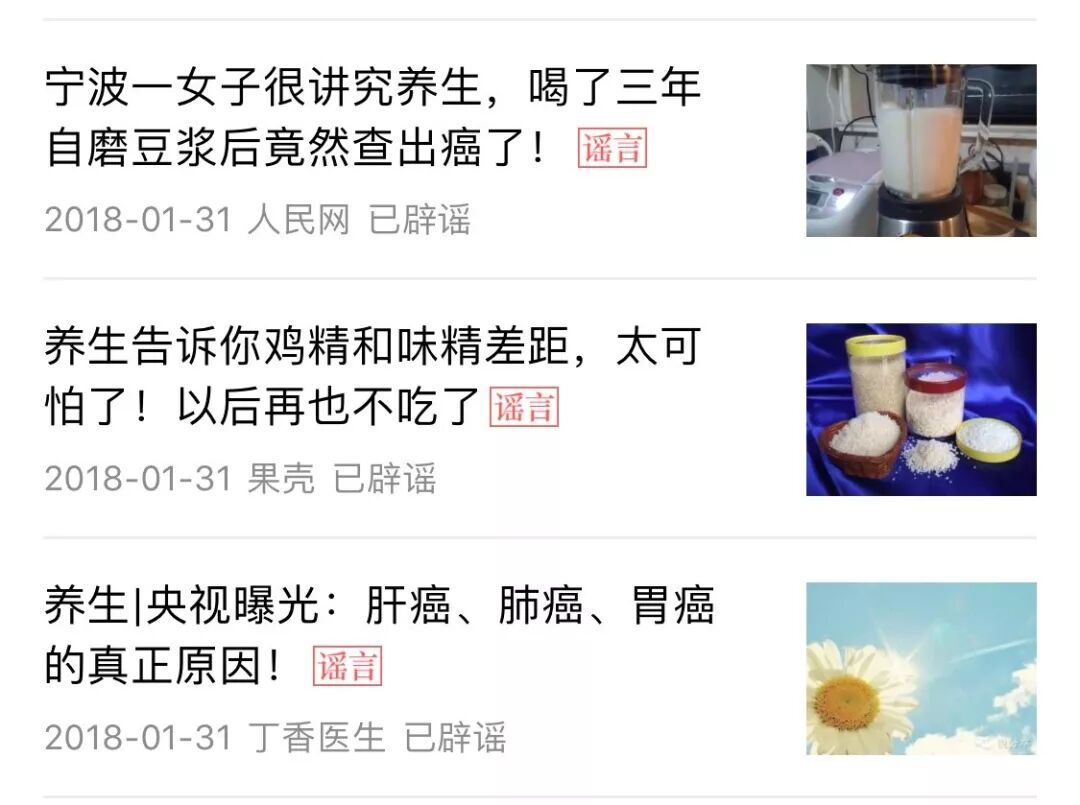Open the Ningbo woman soy milk cancer article
Image resolution: width=1080 pixels, height=805 pixels.
pos(372,118)
